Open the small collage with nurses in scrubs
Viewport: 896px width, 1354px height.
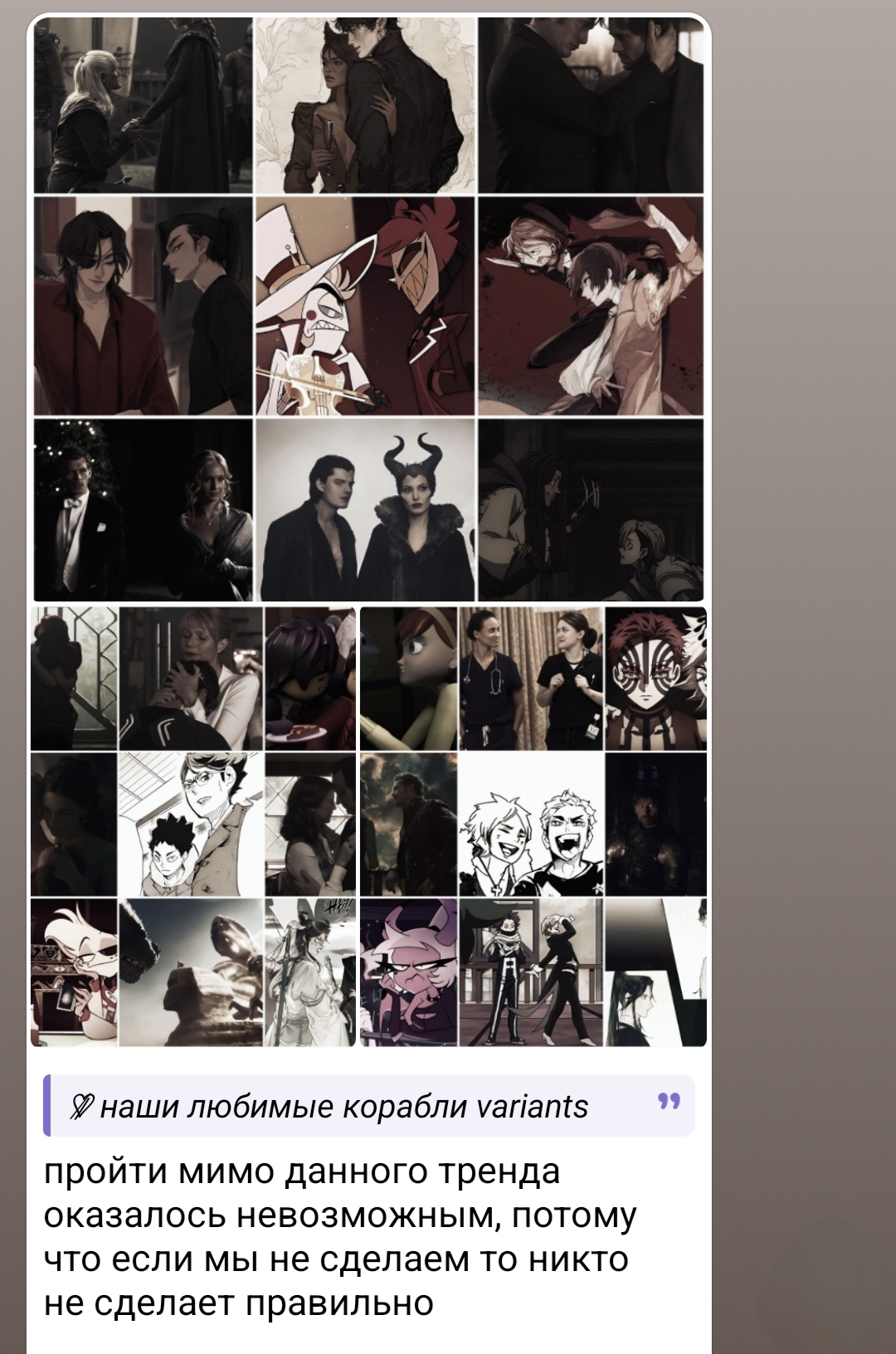(x=533, y=826)
